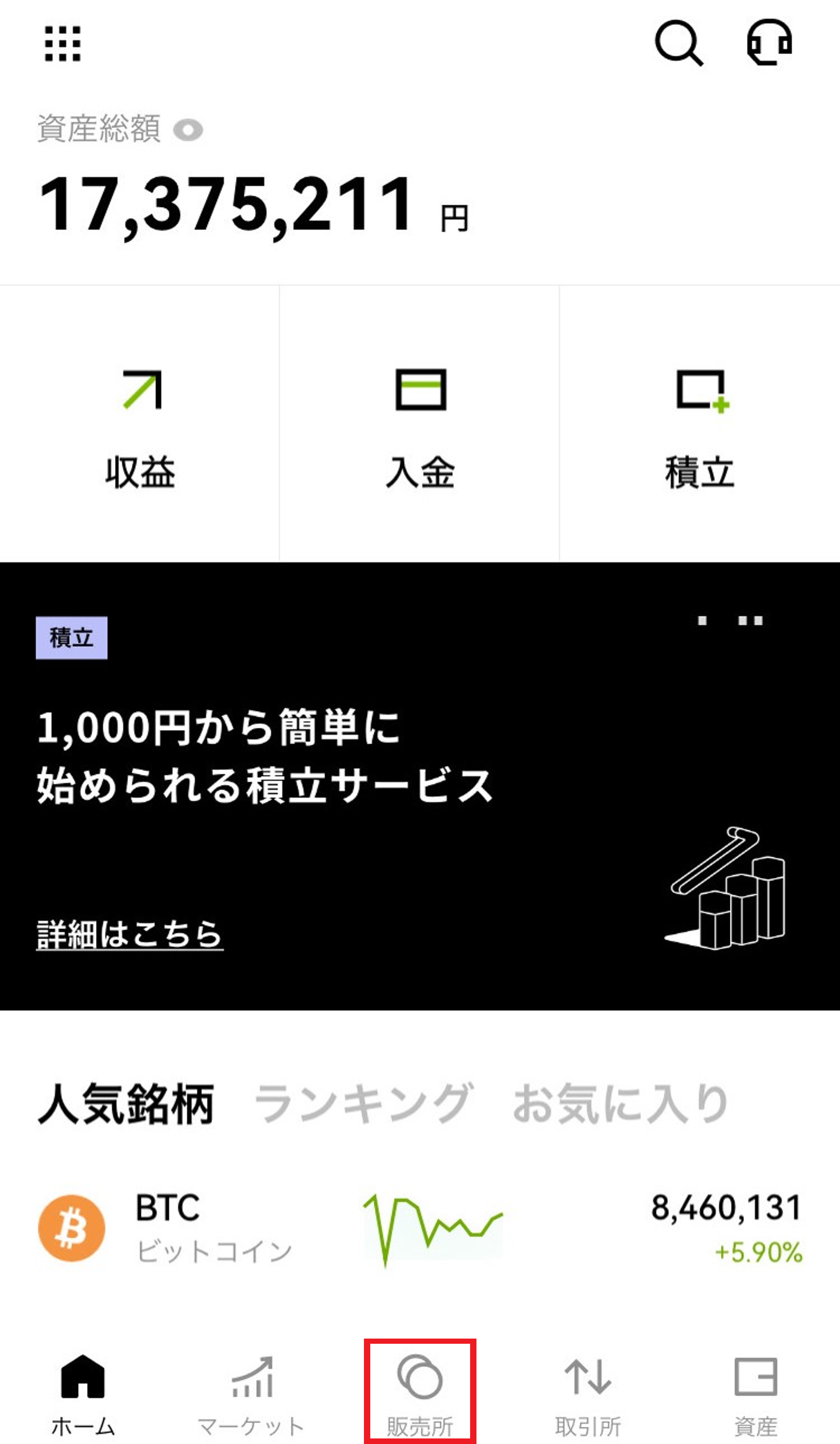
Task: Tap the 入金 deposit button
Action: (420, 424)
